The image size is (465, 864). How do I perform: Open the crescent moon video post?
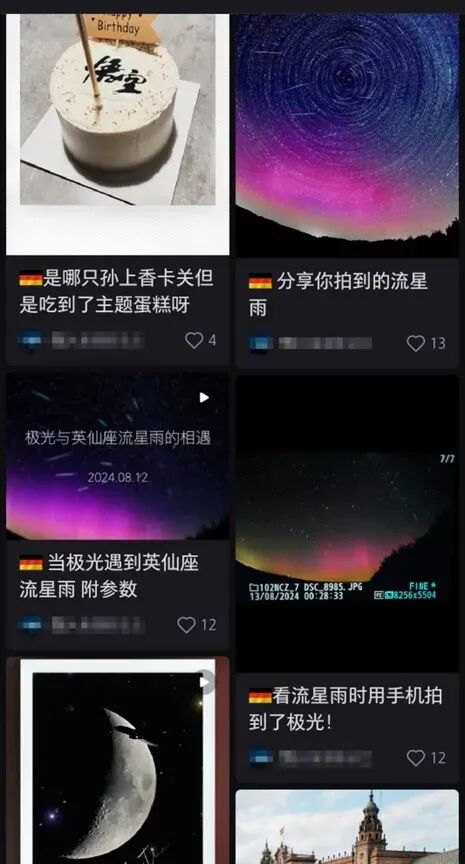pyautogui.click(x=117, y=760)
